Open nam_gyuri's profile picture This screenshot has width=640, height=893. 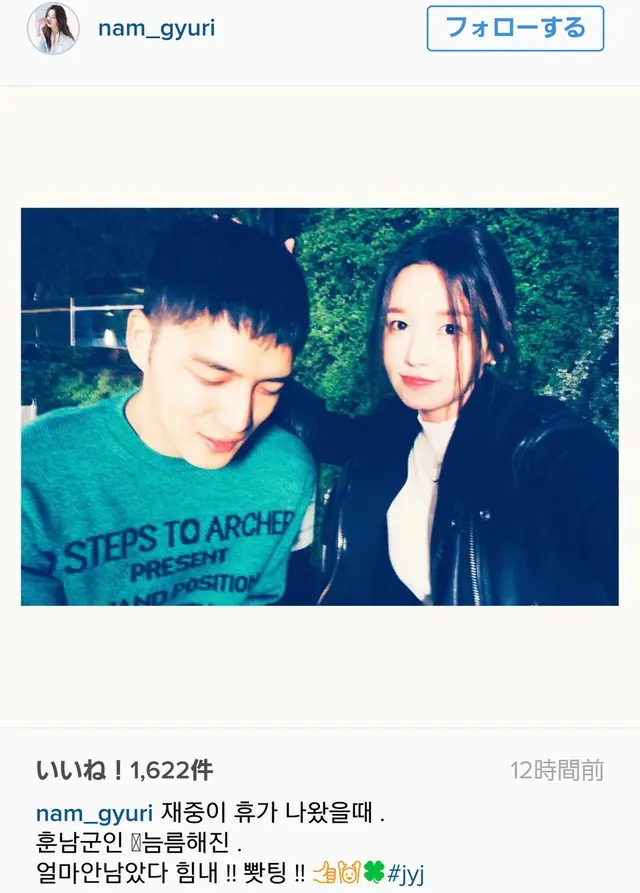click(53, 28)
